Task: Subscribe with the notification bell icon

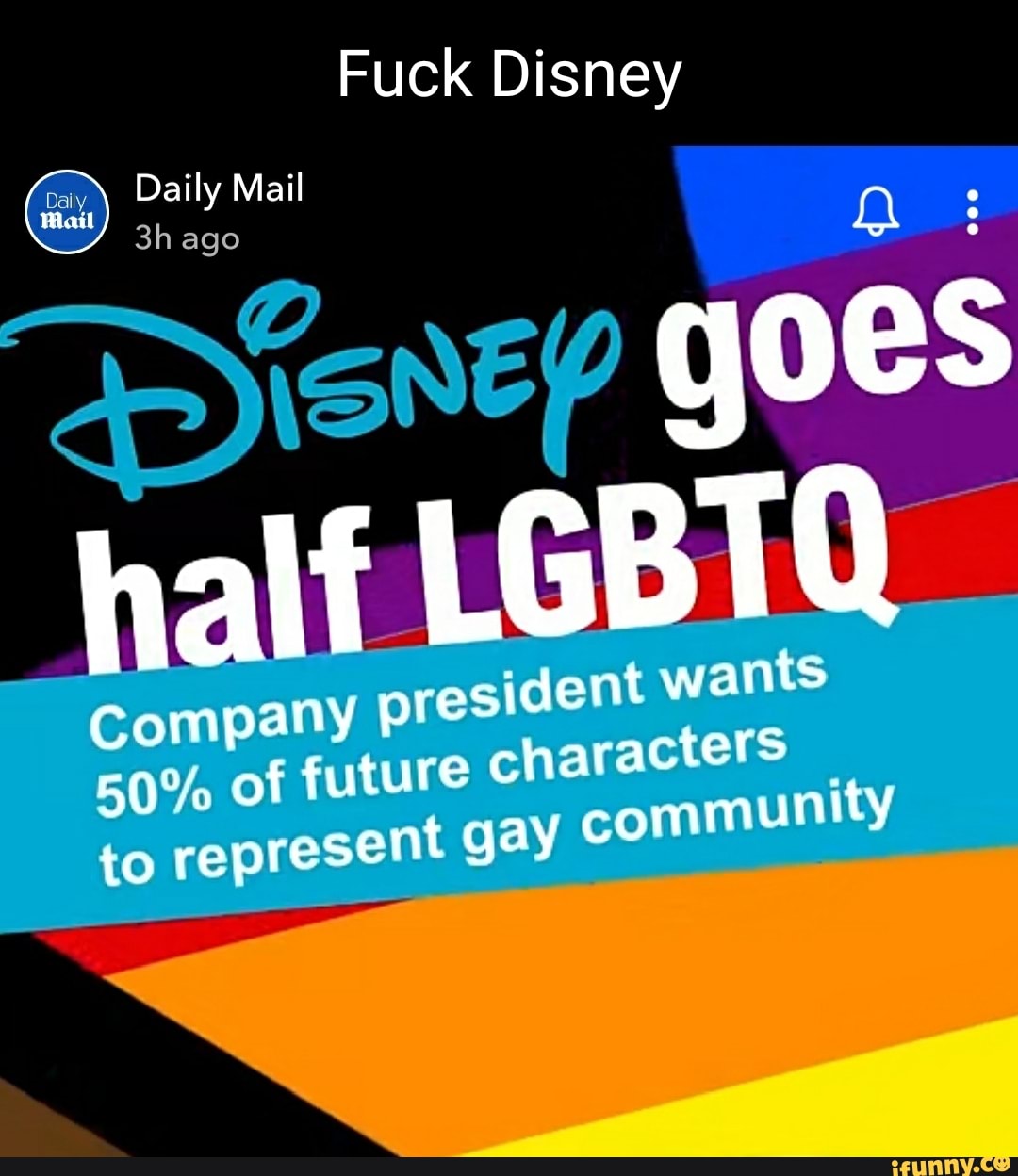Action: [x=875, y=213]
